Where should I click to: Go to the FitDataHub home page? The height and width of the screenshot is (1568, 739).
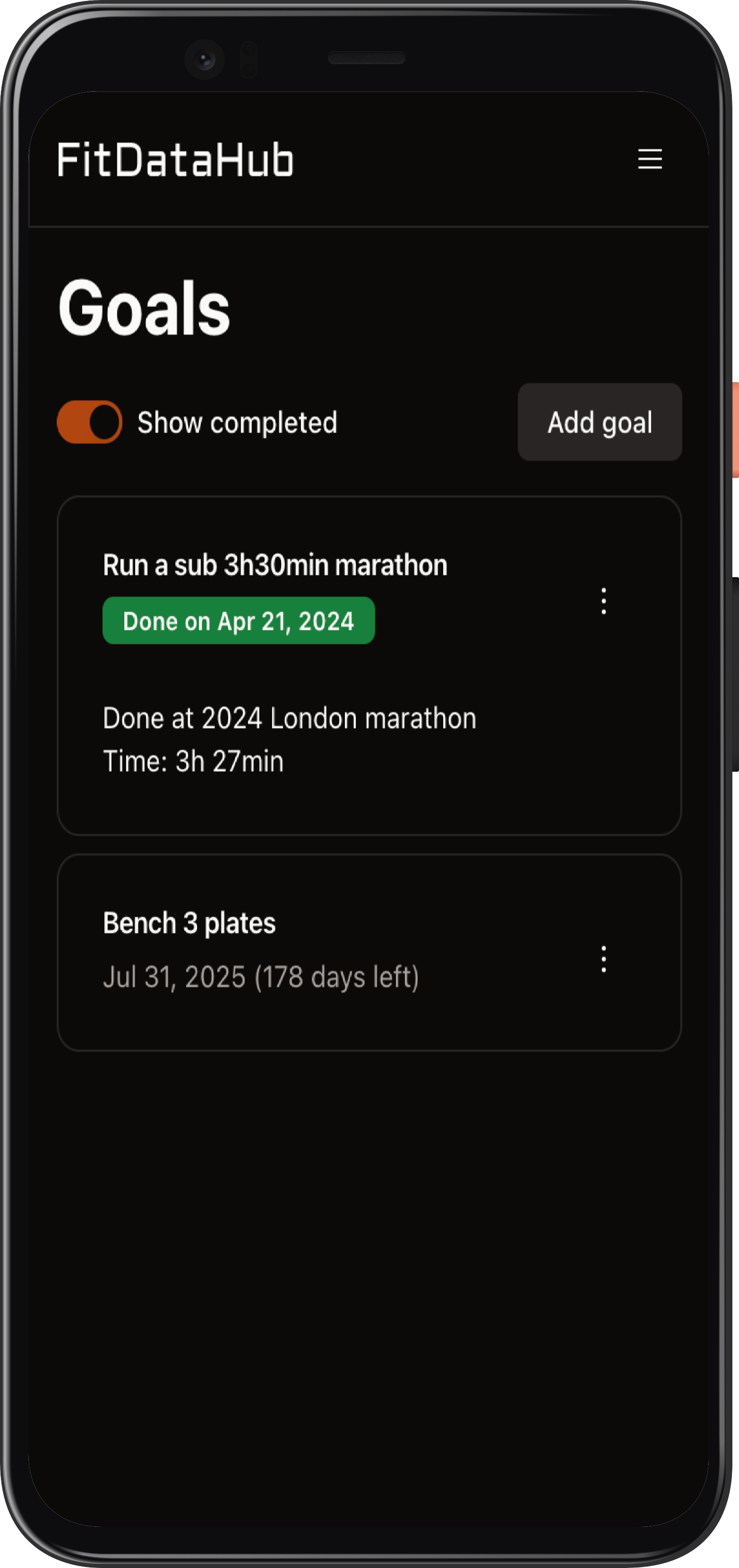click(x=175, y=160)
